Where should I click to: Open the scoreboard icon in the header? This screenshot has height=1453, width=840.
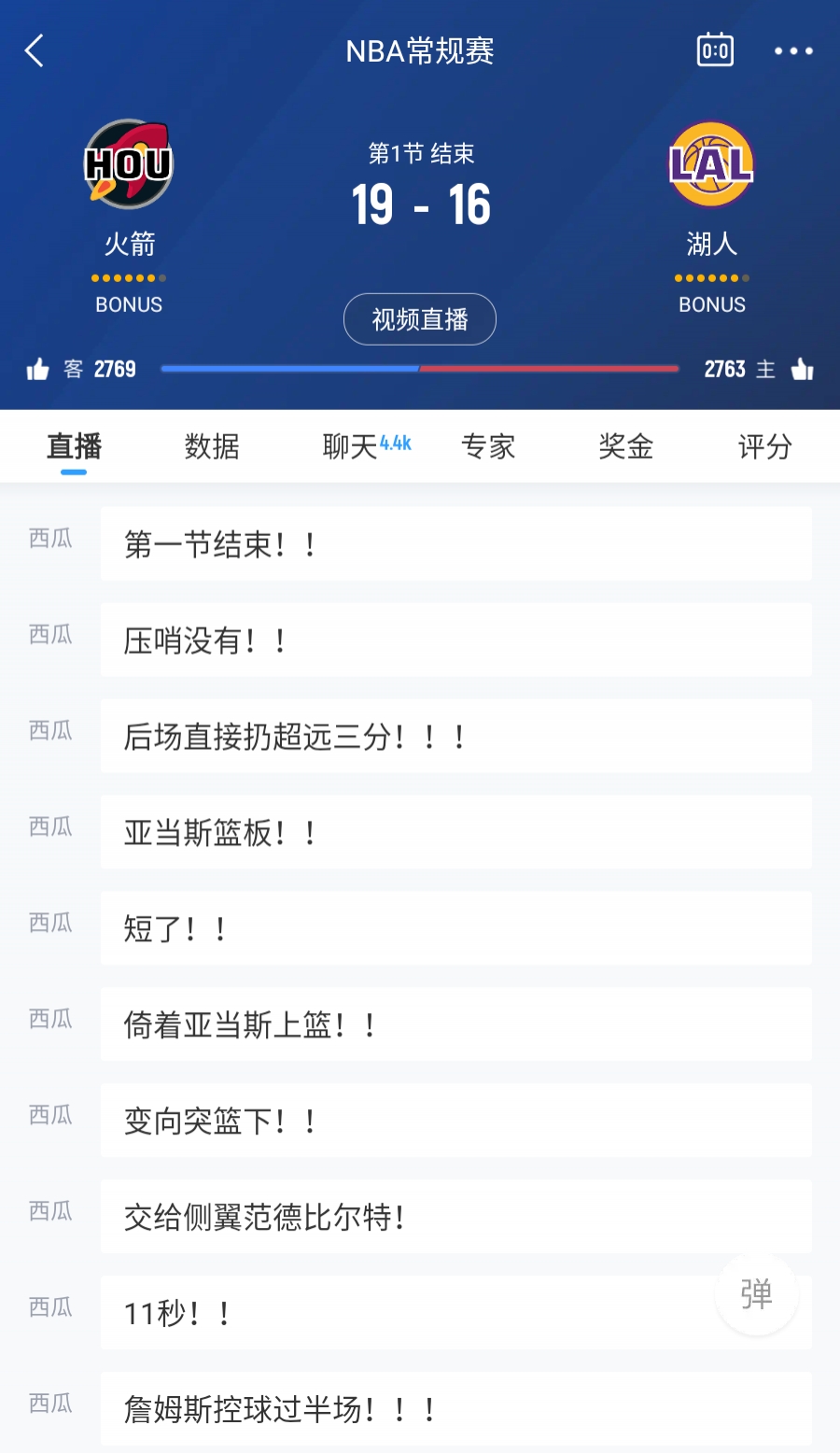click(x=715, y=50)
